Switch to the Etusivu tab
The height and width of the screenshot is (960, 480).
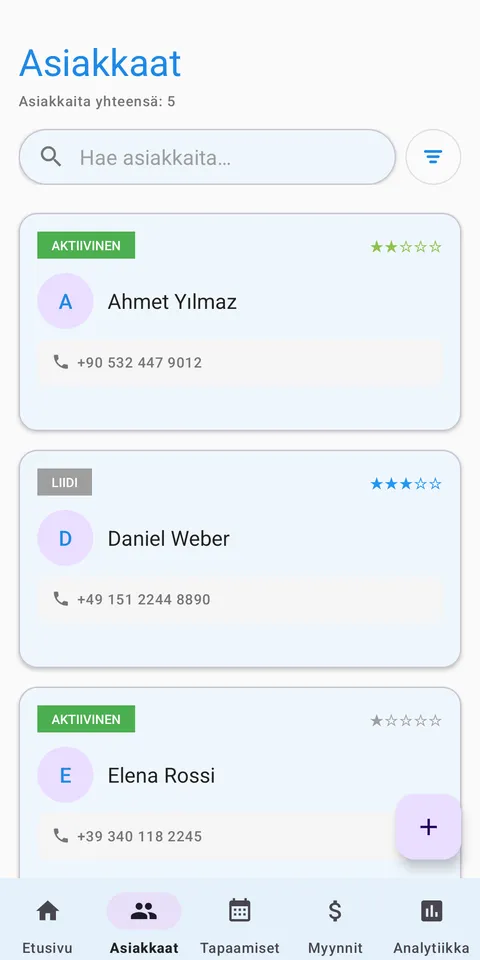coord(48,922)
